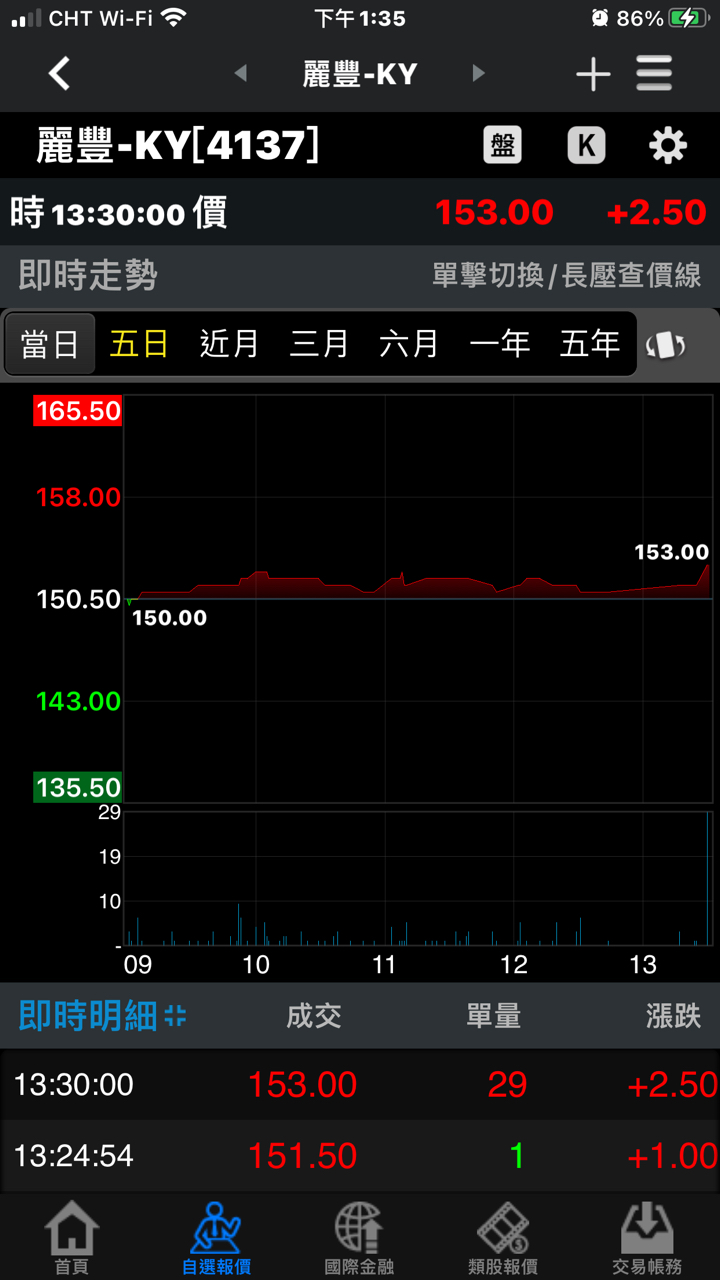Return to 首頁 using the home icon

pos(72,1235)
